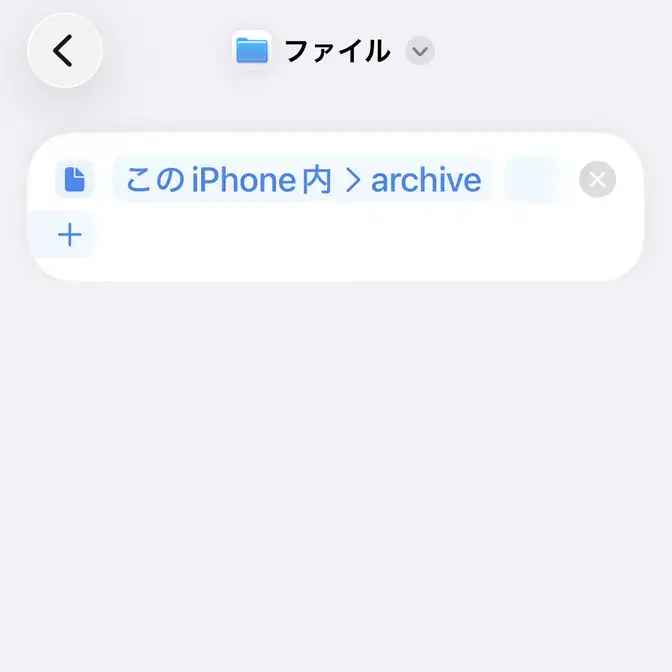
Task: Add a new item with the plus button
Action: [70, 235]
